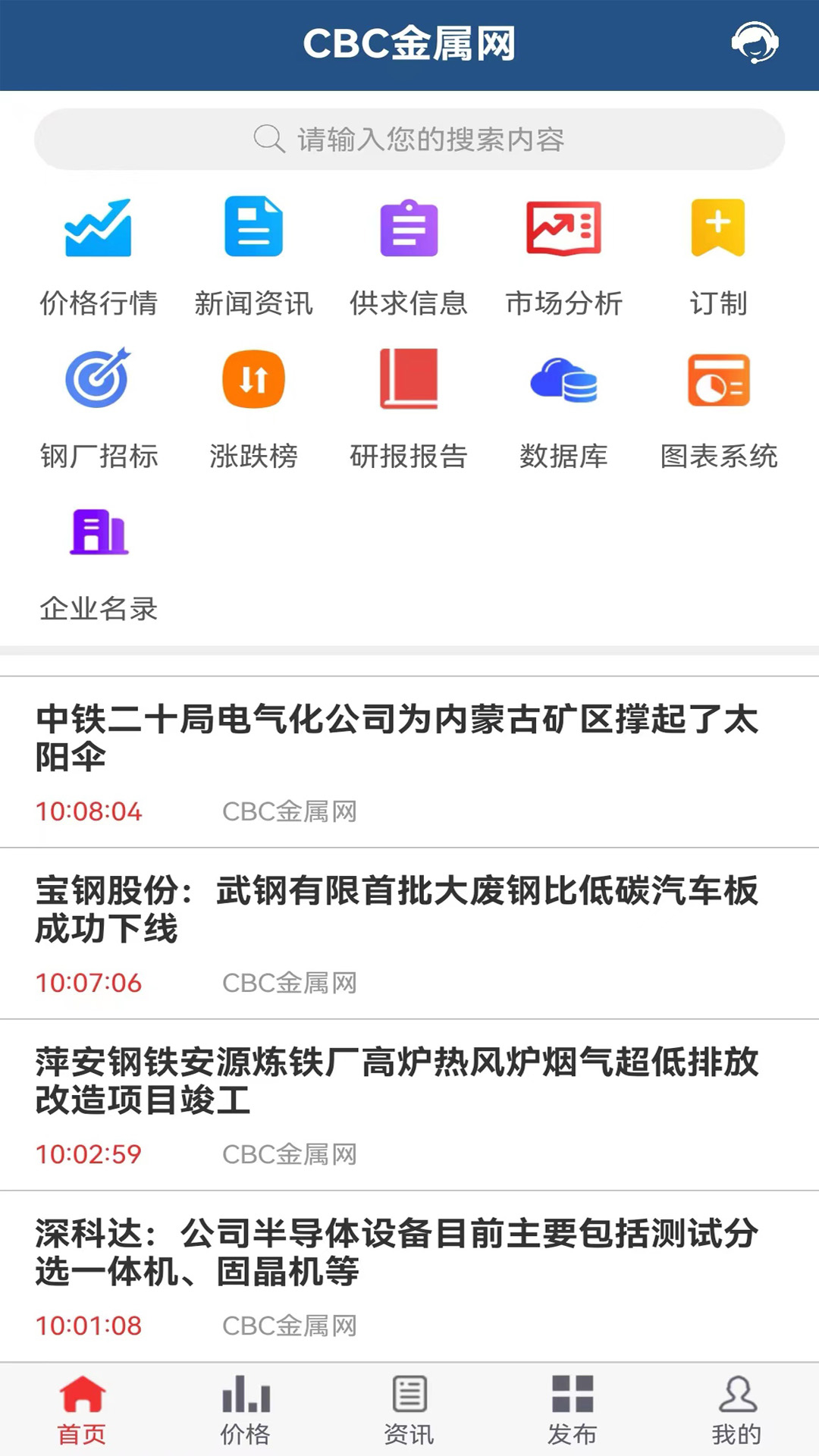Switch to the 发布 tab
Image resolution: width=819 pixels, height=1456 pixels.
pos(573,1410)
